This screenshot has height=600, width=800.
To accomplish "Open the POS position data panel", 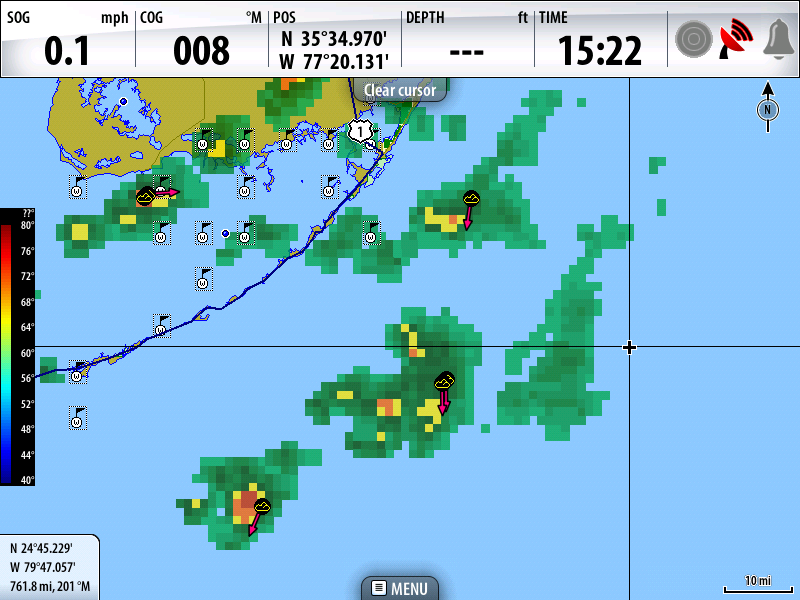I will tap(334, 40).
